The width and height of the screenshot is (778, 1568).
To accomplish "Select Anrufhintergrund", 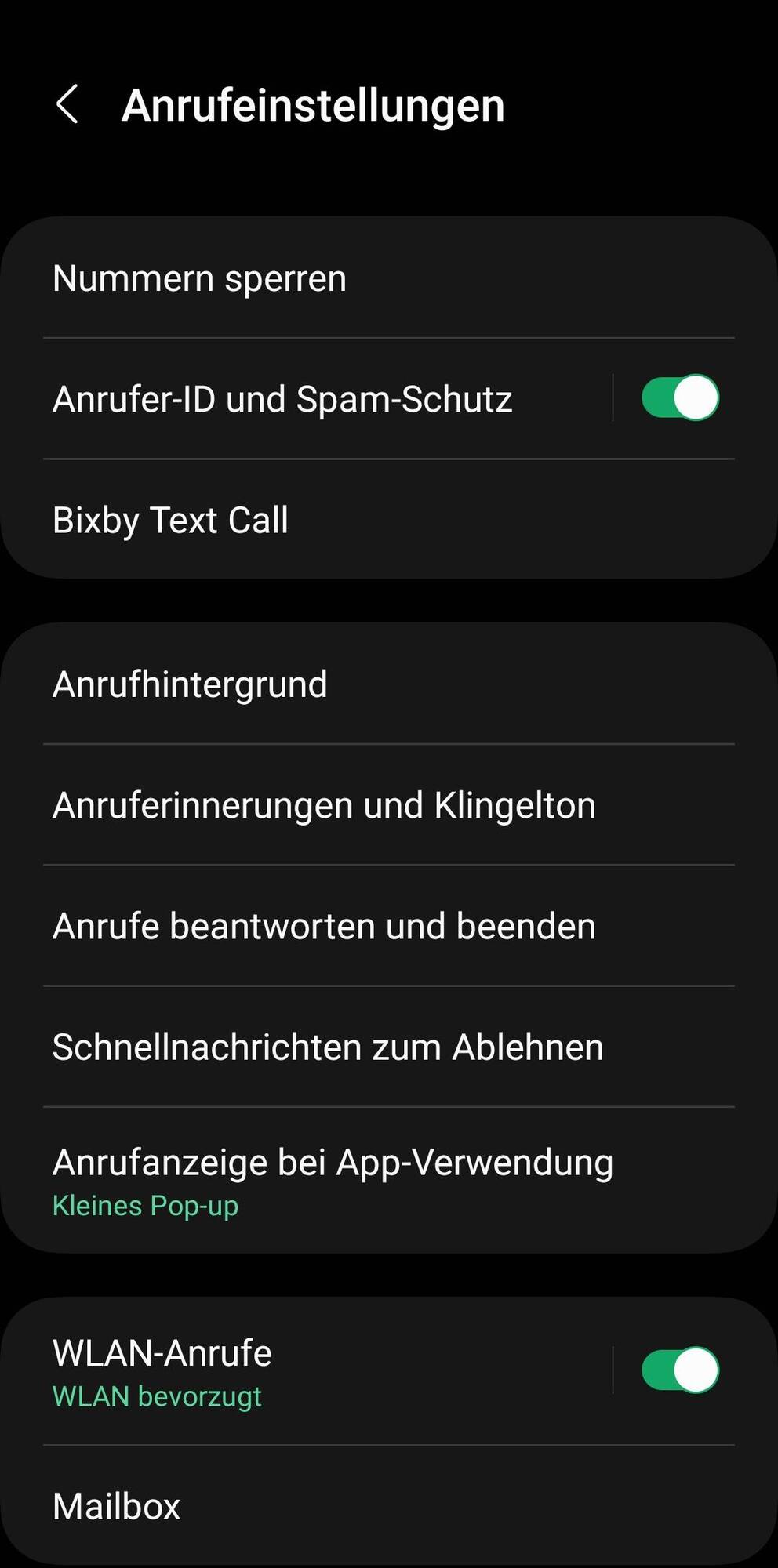I will pyautogui.click(x=191, y=683).
